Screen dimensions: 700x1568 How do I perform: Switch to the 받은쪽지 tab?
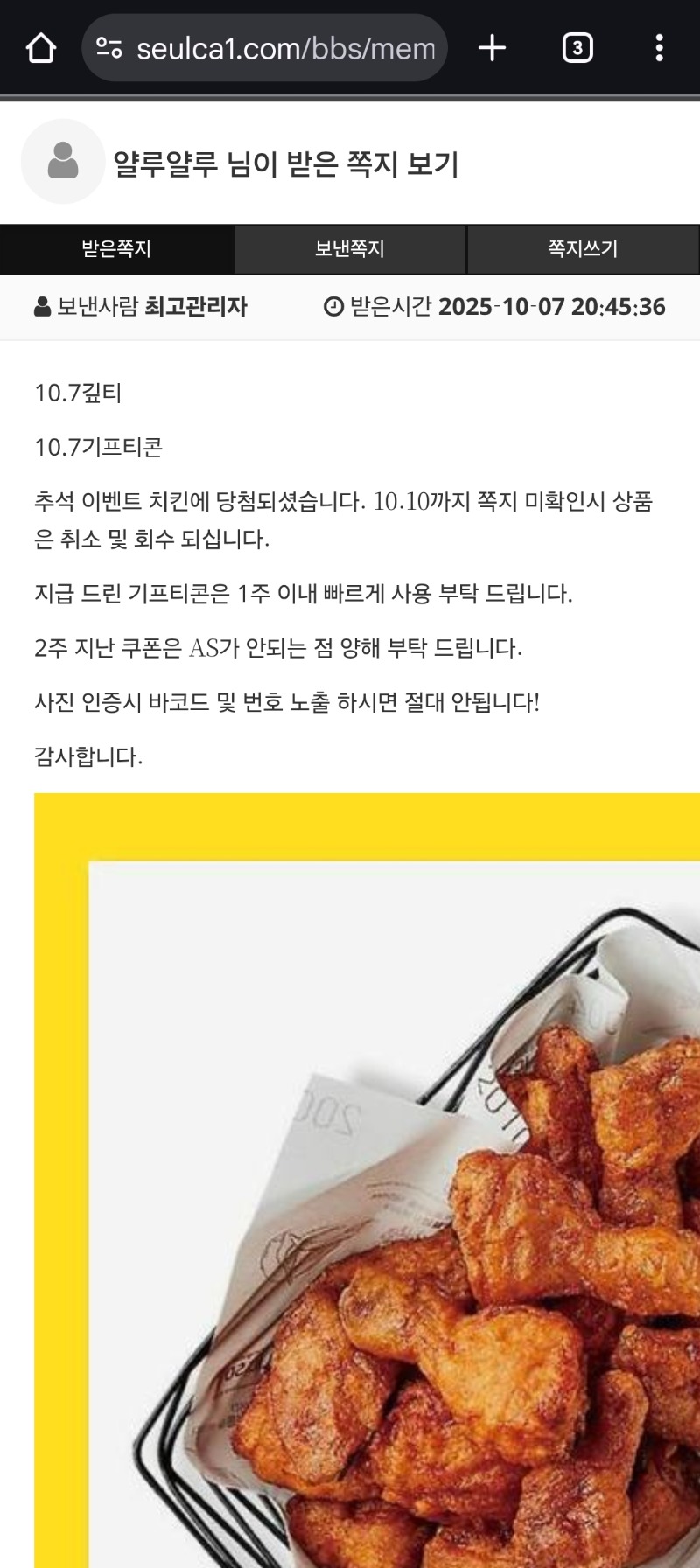click(116, 249)
